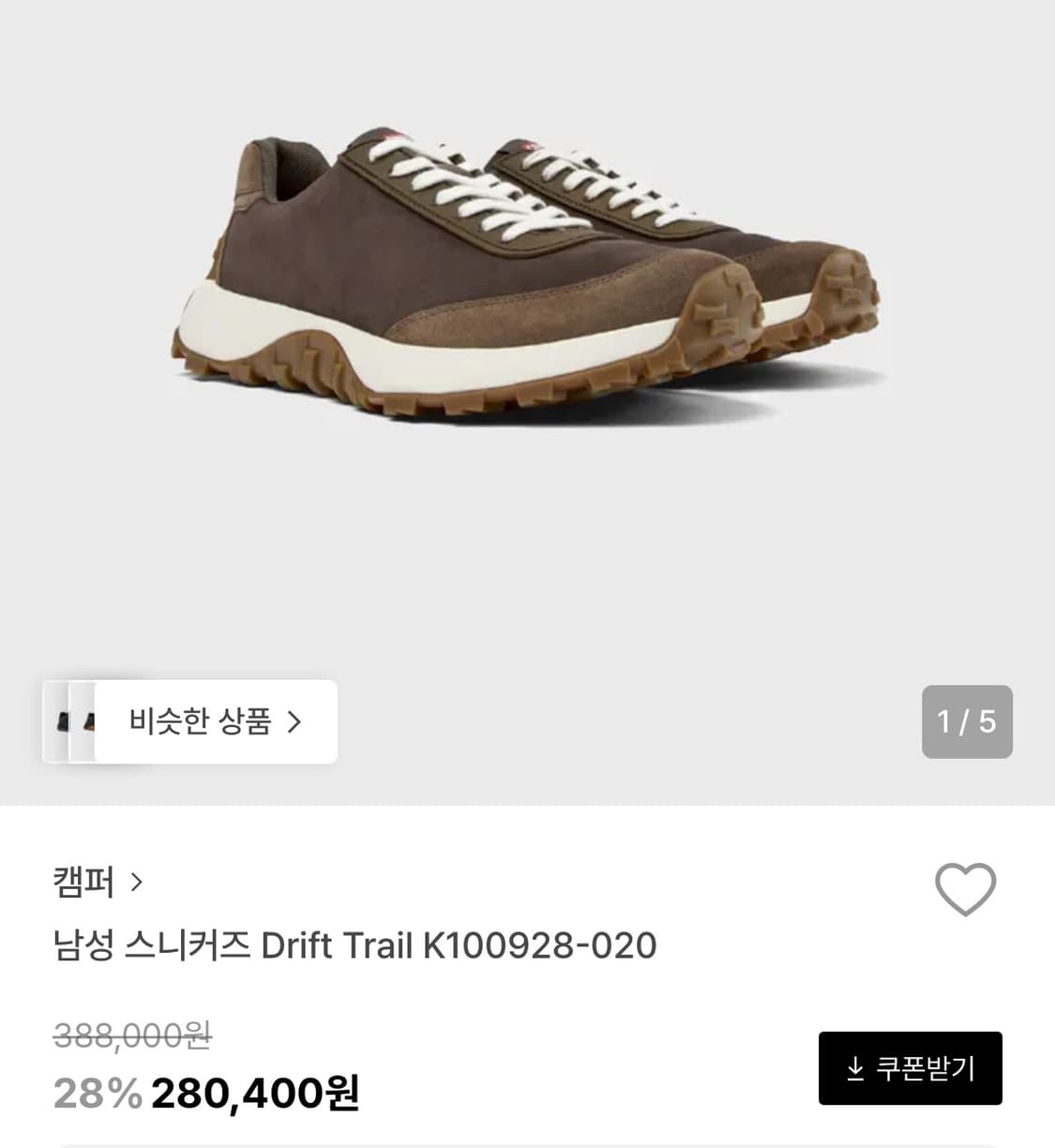Open the 캠퍼 brand page link
Screen dimensions: 1055x1148
point(98,883)
